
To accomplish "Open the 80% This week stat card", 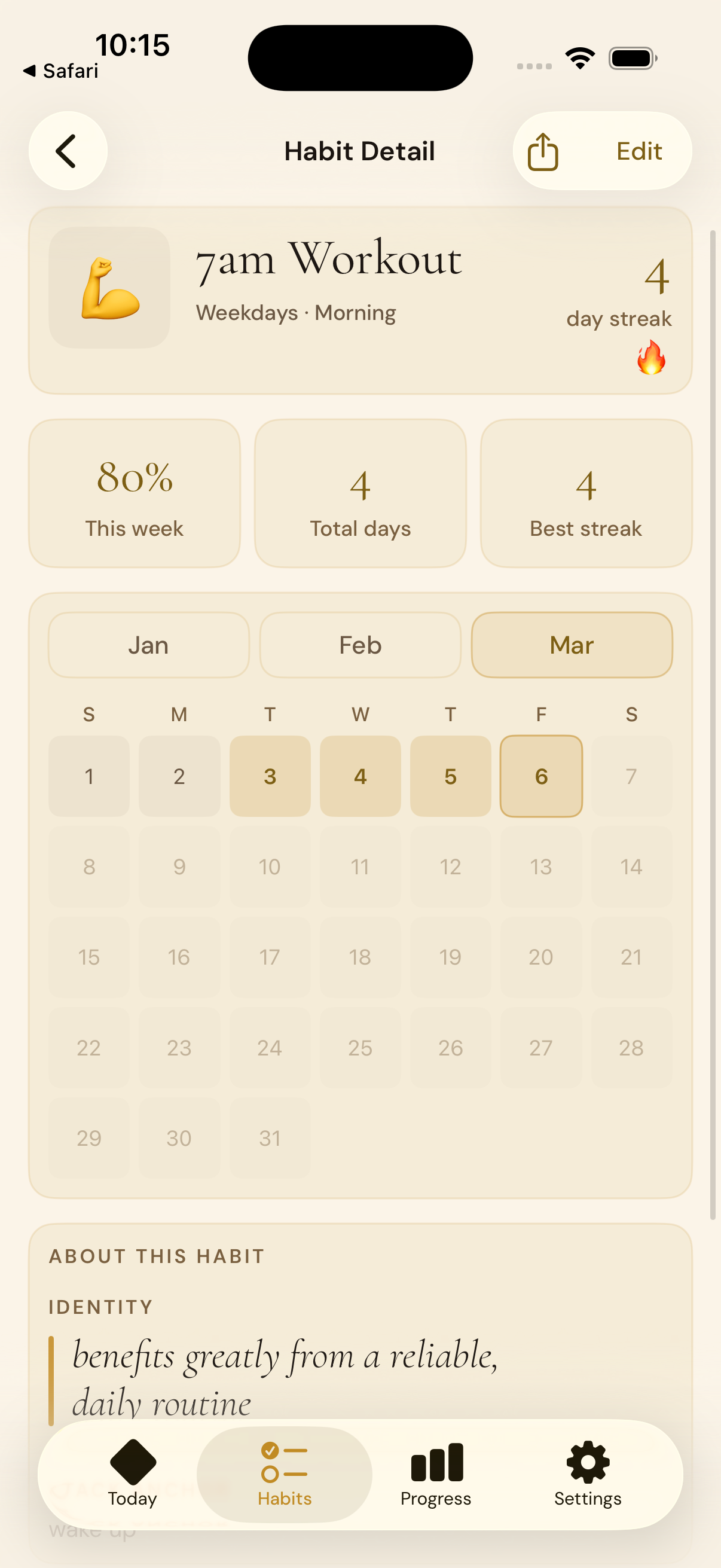I will tap(135, 492).
